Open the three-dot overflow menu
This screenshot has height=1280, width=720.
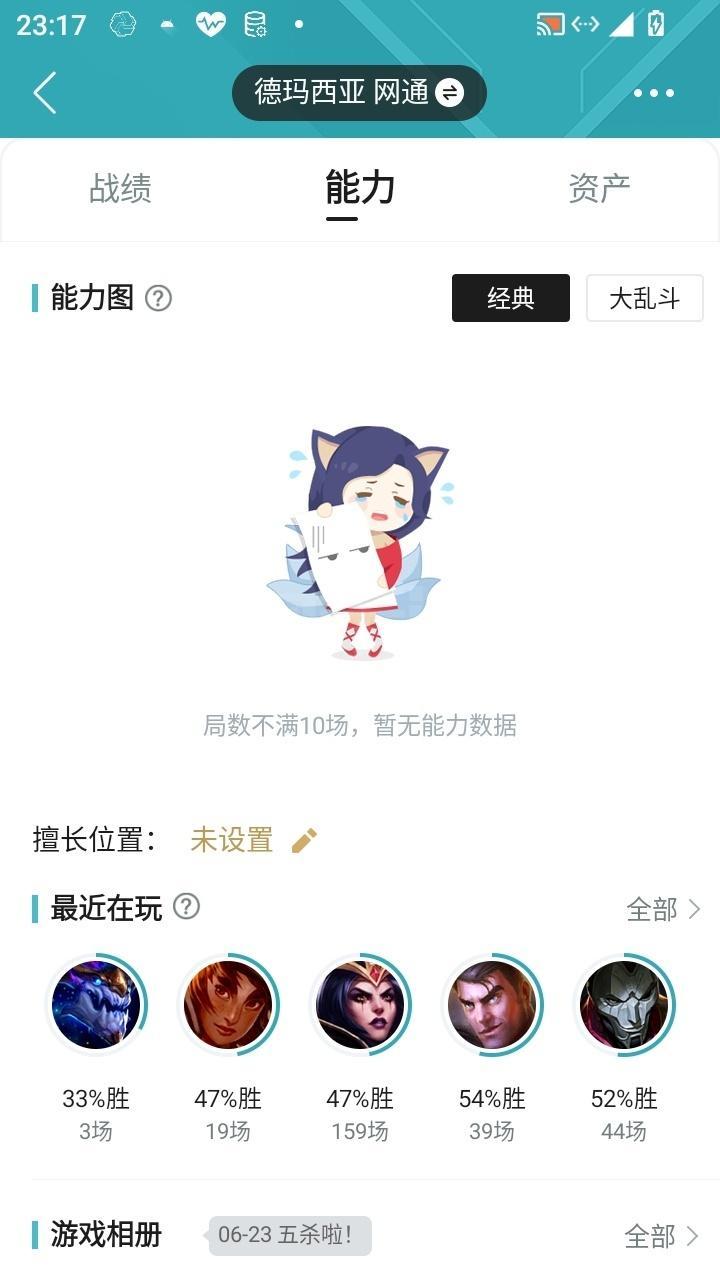point(654,93)
